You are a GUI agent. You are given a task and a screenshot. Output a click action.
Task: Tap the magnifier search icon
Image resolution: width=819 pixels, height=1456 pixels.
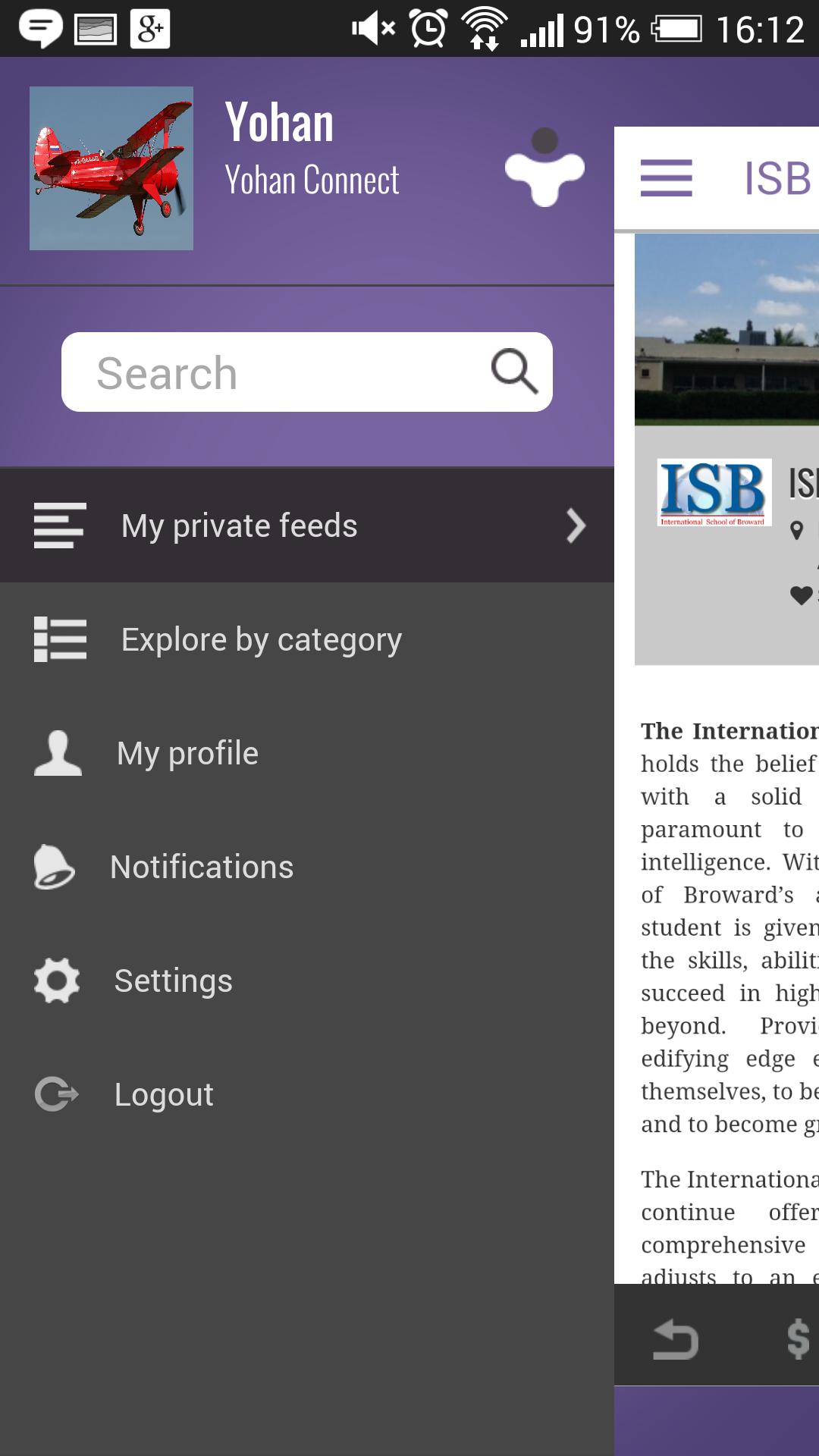tap(515, 372)
